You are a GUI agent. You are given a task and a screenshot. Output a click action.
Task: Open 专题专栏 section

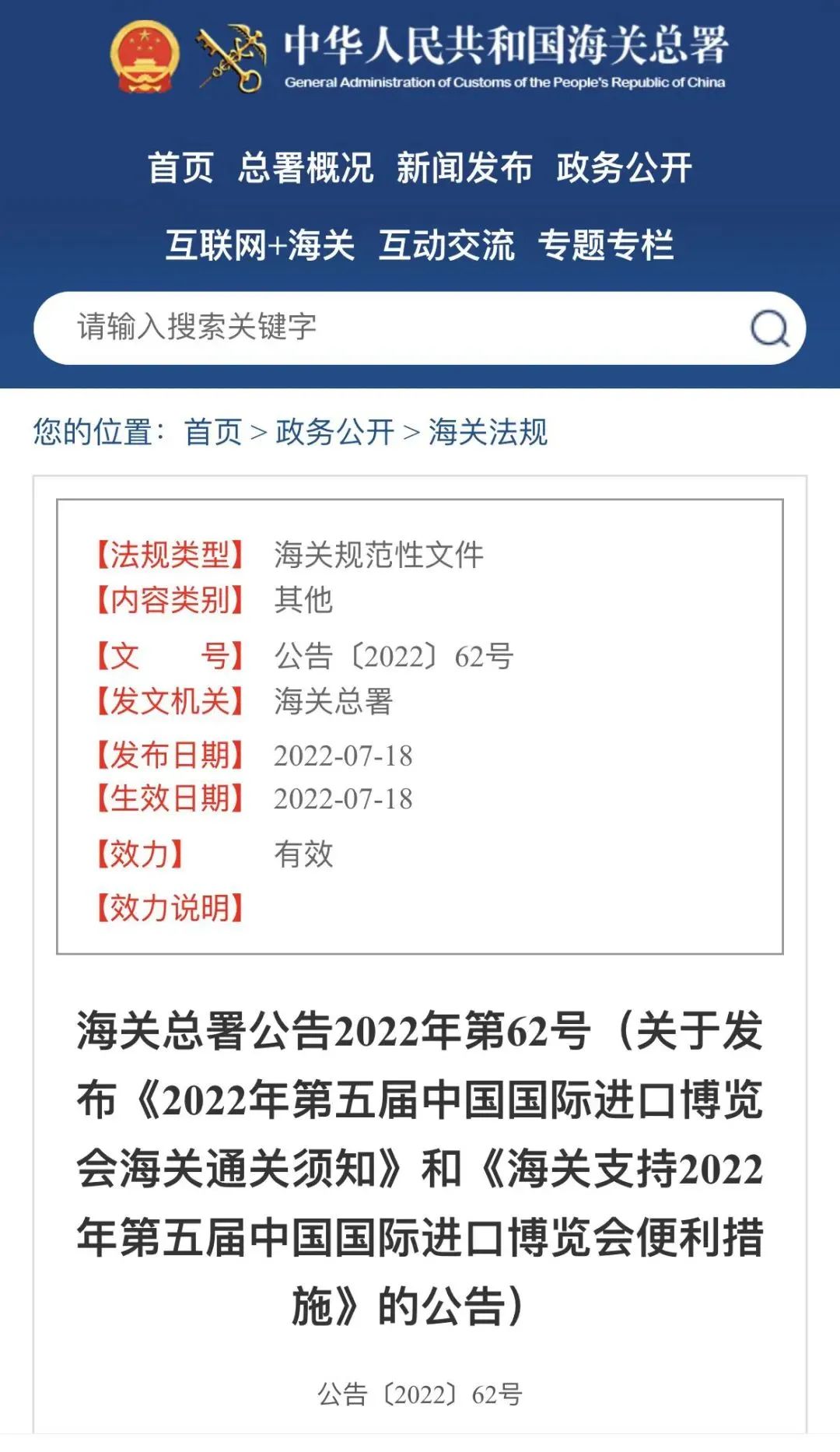[x=606, y=245]
